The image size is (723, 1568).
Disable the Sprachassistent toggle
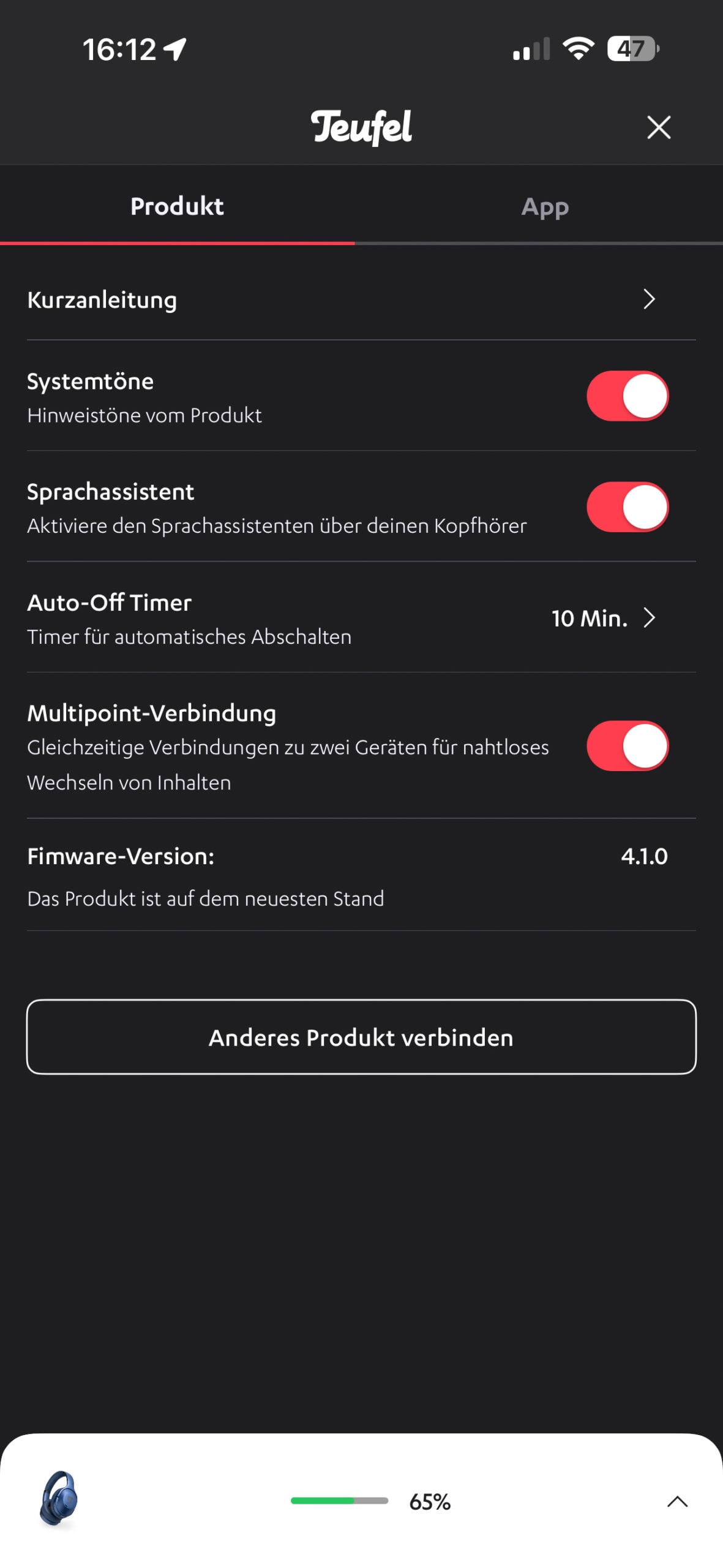[x=627, y=507]
